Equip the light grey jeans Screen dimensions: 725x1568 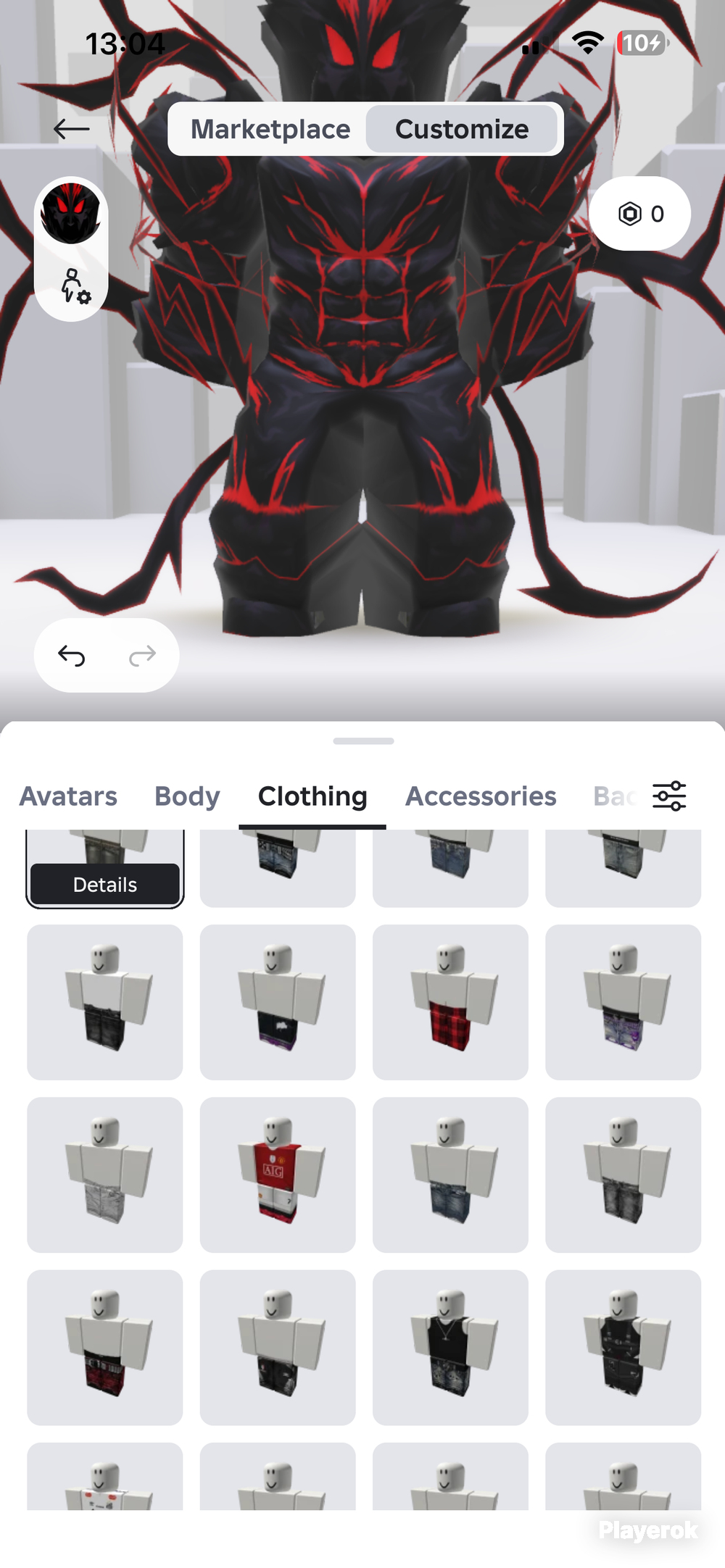[x=105, y=1175]
